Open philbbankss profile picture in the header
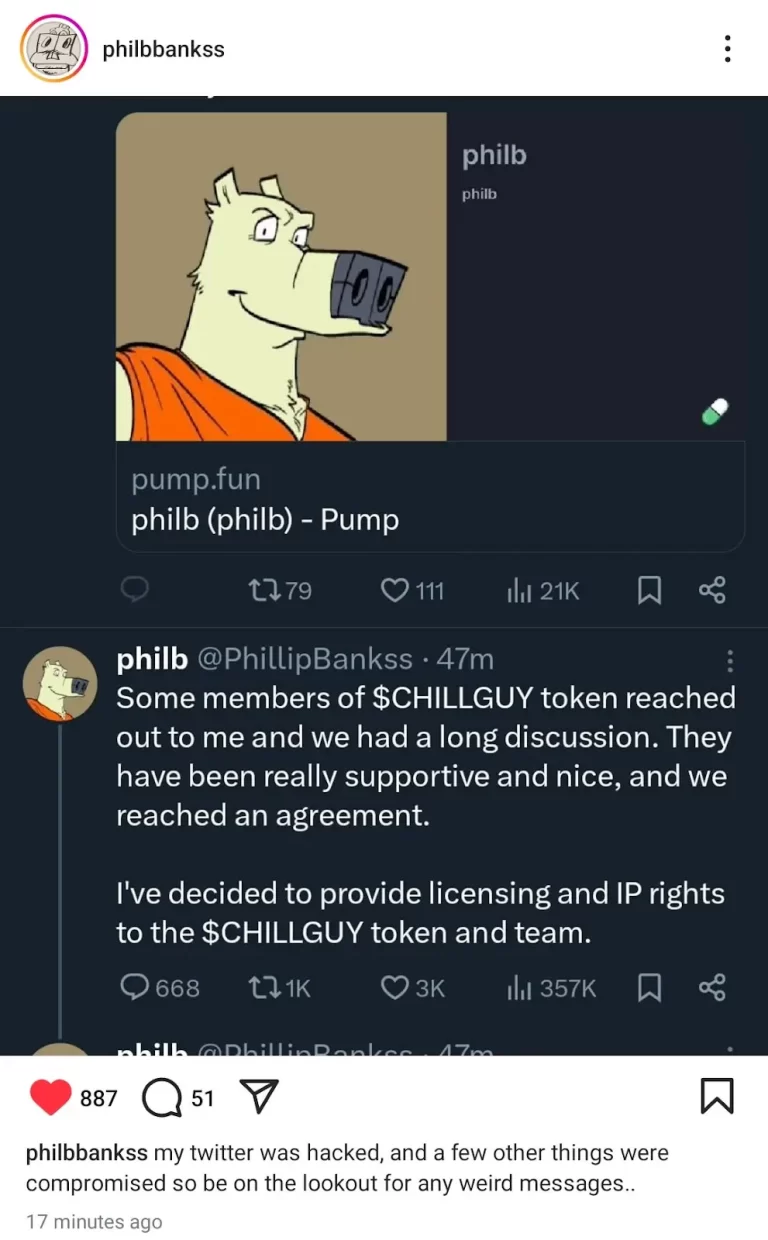Screen dimensions: 768x1240 point(53,48)
